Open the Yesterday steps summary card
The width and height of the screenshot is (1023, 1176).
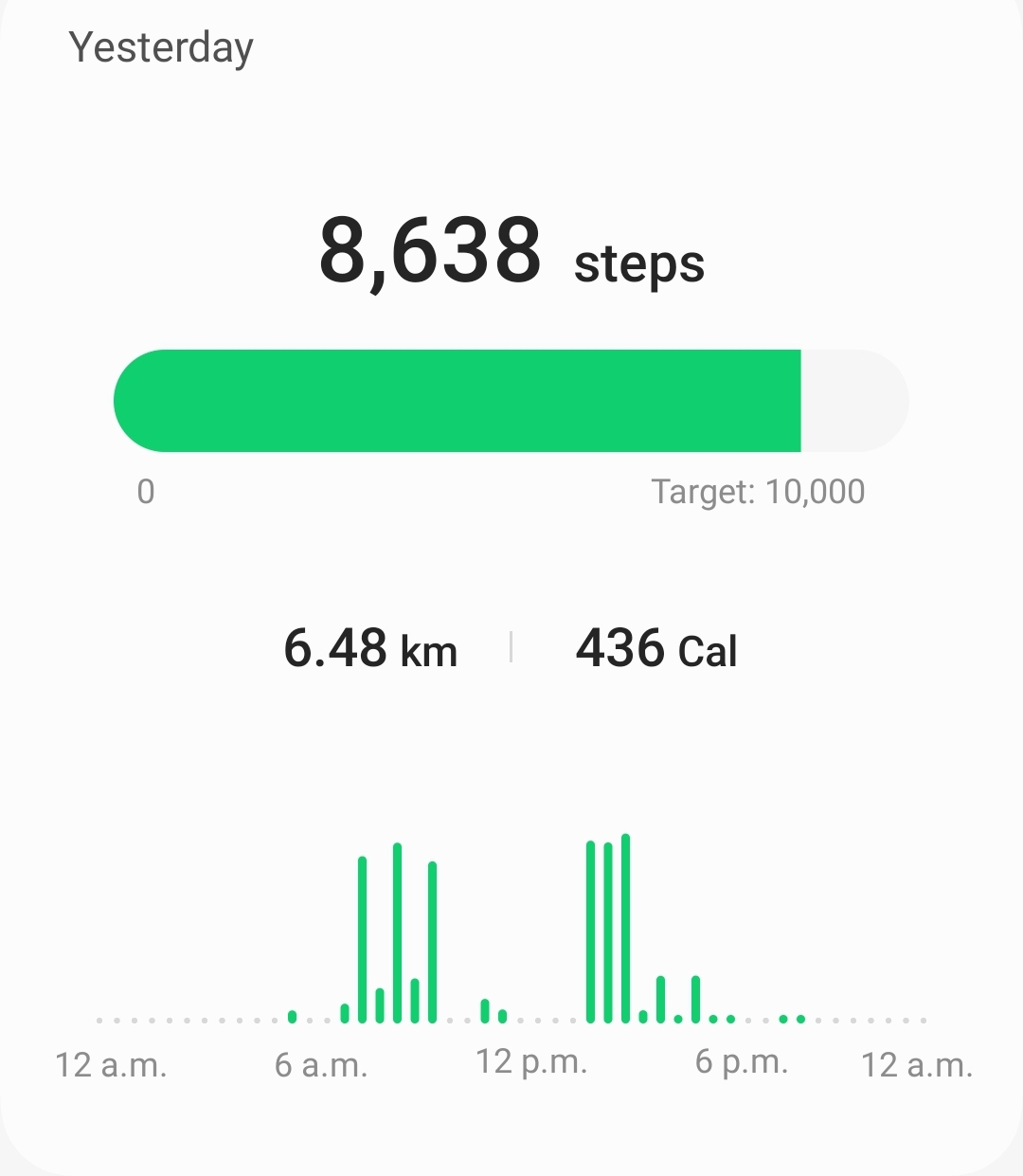click(511, 252)
